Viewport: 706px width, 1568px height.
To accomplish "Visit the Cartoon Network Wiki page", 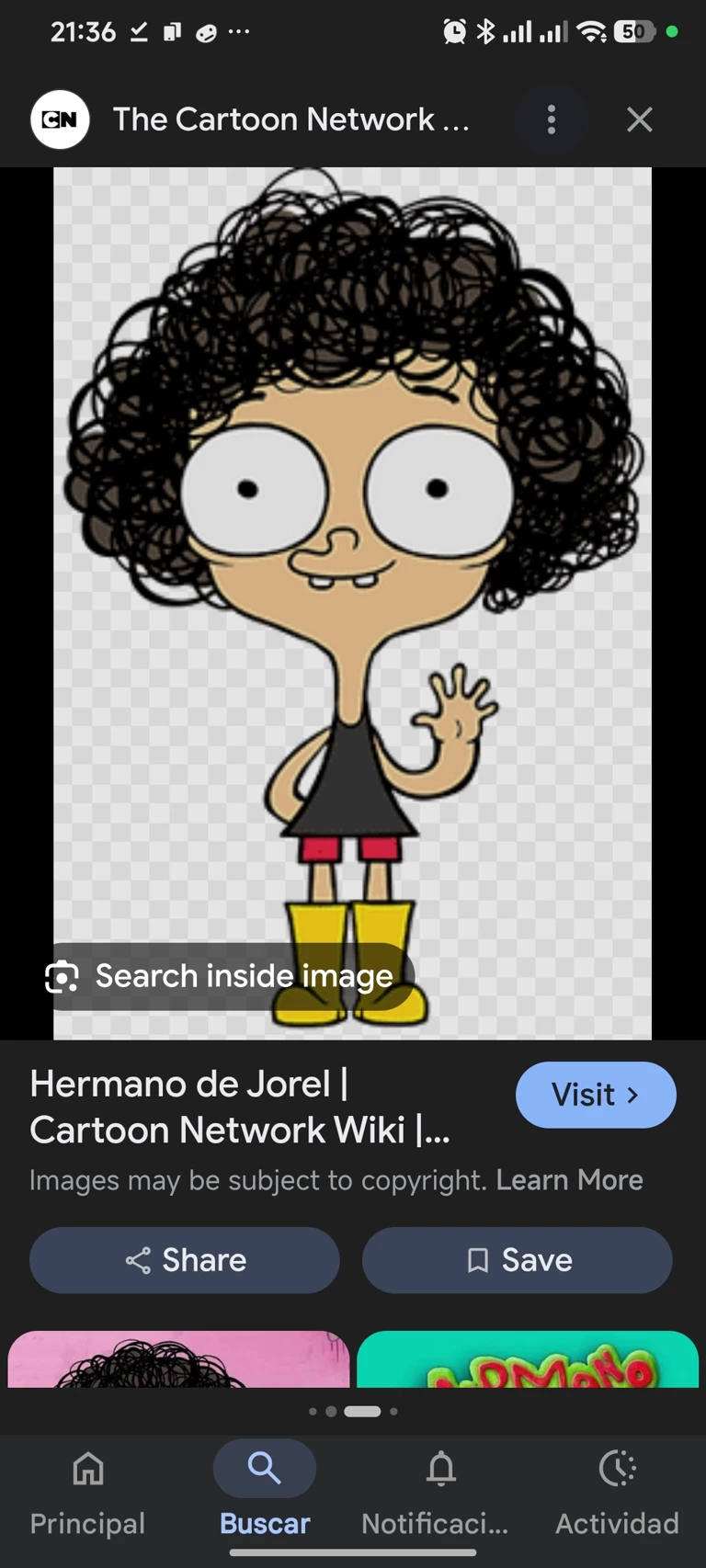I will (x=596, y=1095).
